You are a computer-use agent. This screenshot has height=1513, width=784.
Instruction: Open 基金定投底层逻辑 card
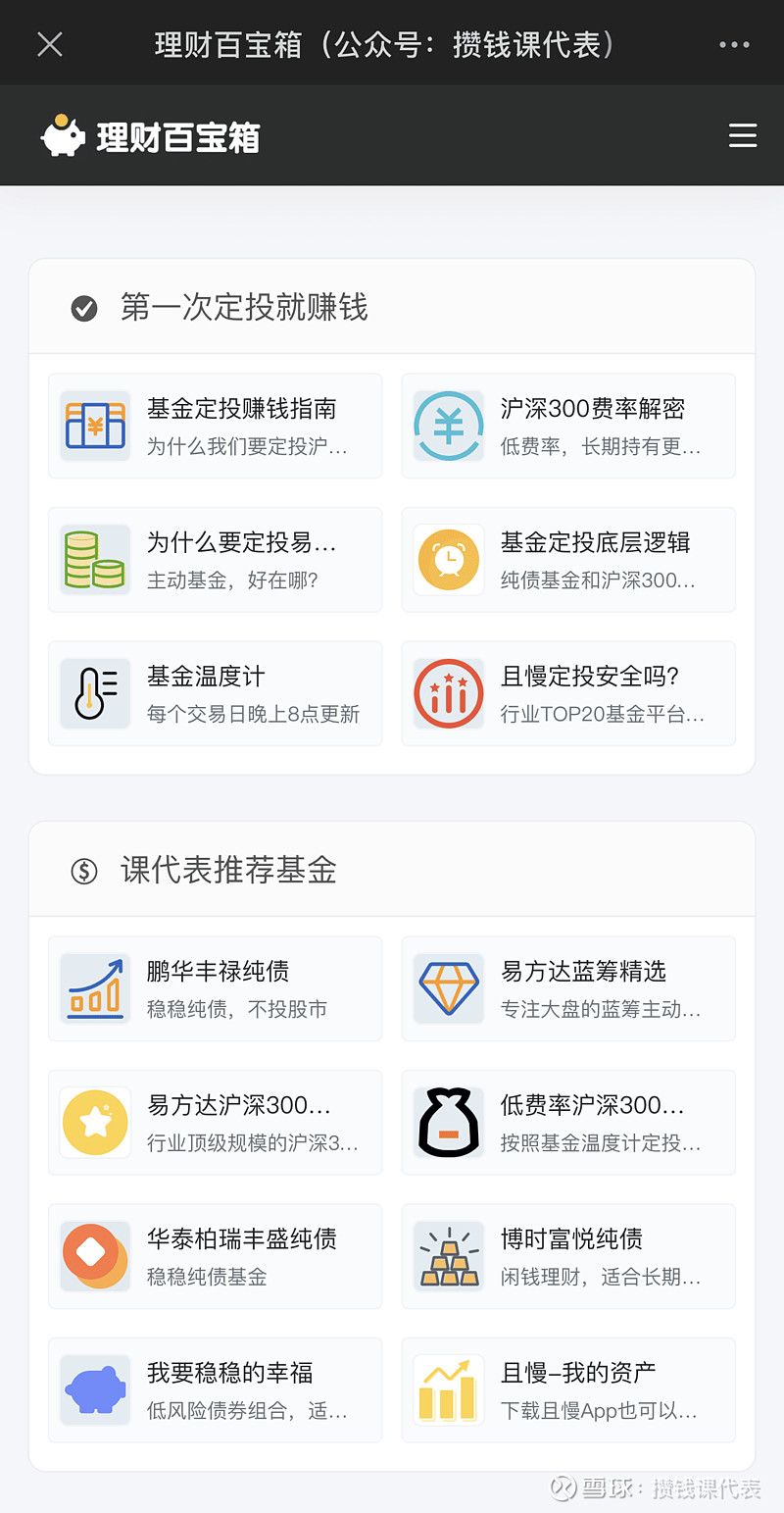point(568,560)
